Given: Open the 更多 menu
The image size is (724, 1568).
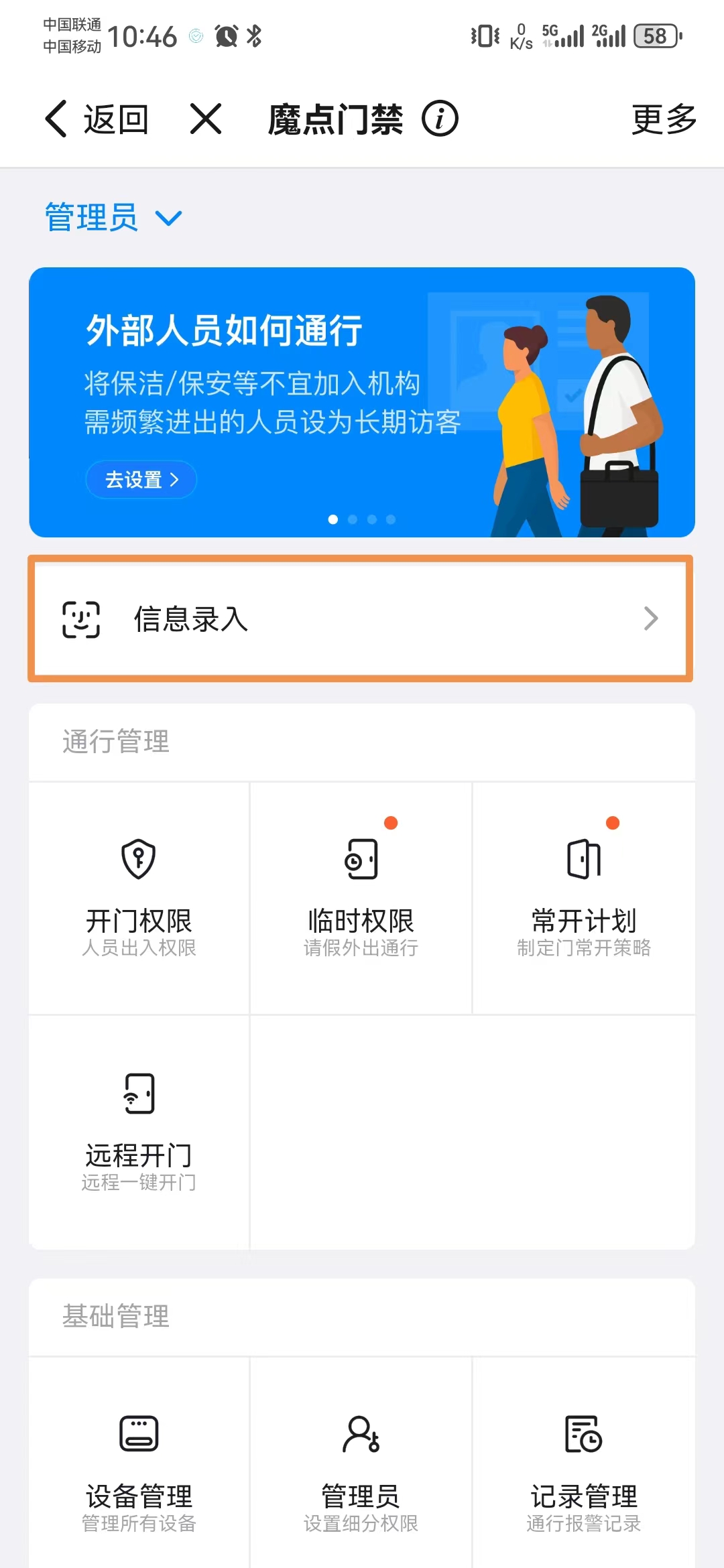Looking at the screenshot, I should (x=664, y=119).
